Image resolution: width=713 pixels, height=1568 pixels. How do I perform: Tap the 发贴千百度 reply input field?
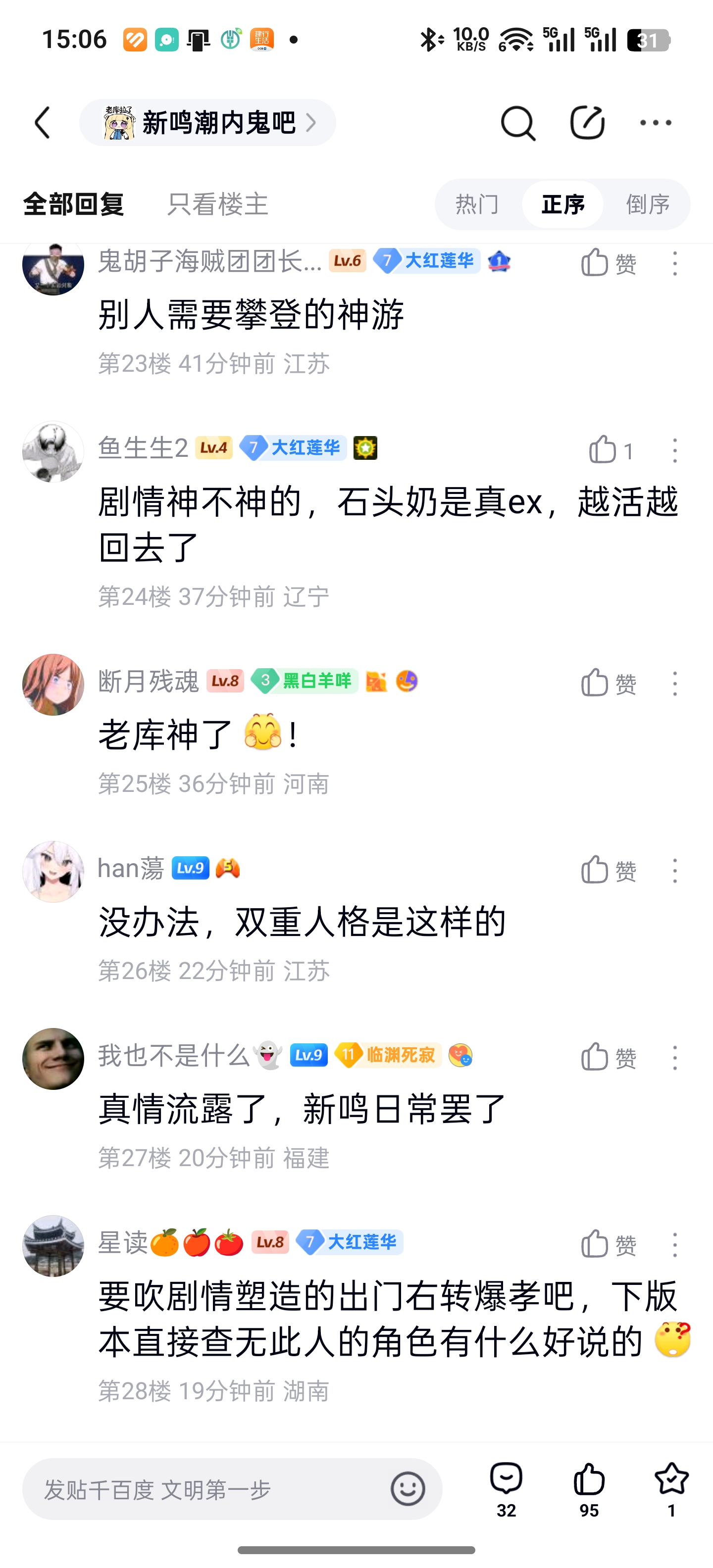(207, 1489)
